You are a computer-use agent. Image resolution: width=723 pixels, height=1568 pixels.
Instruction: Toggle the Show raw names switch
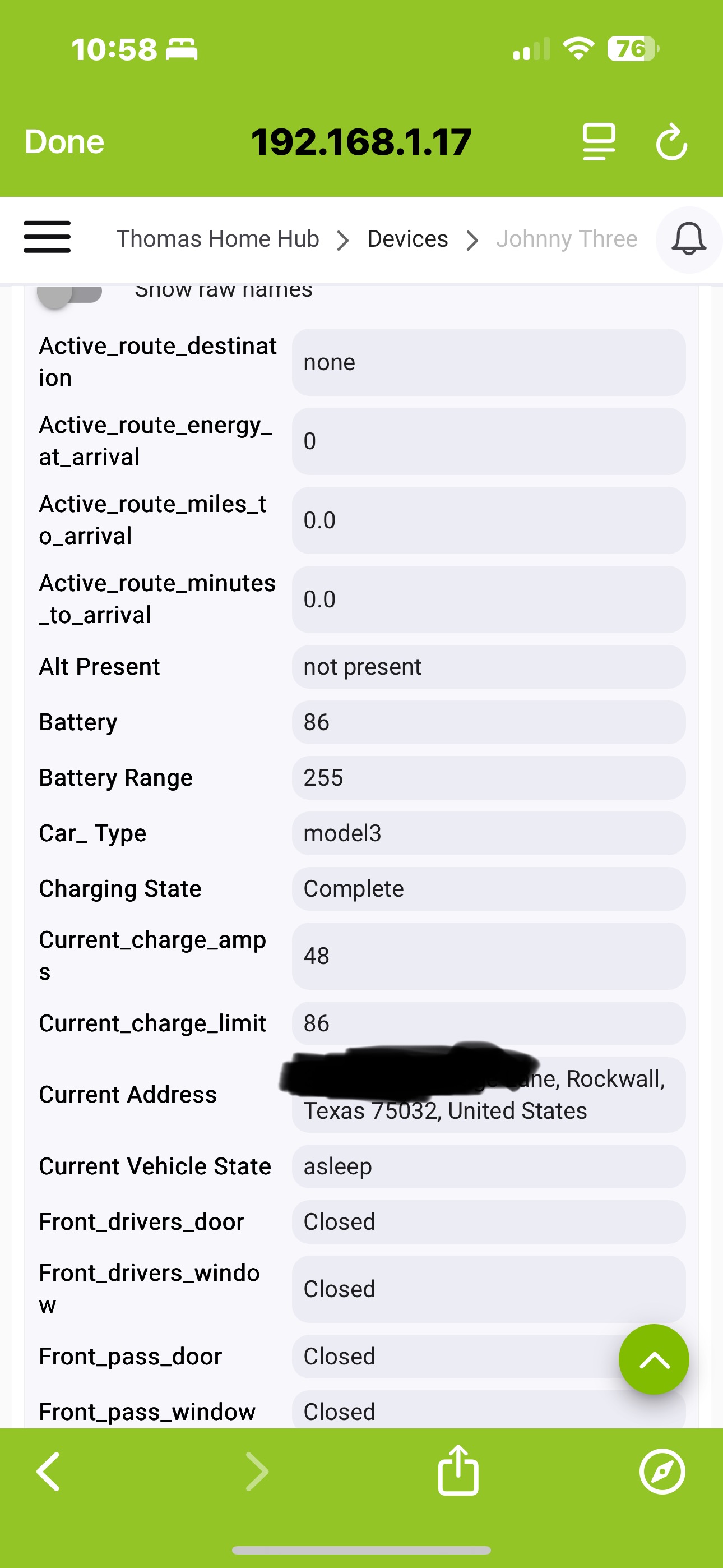(x=69, y=293)
